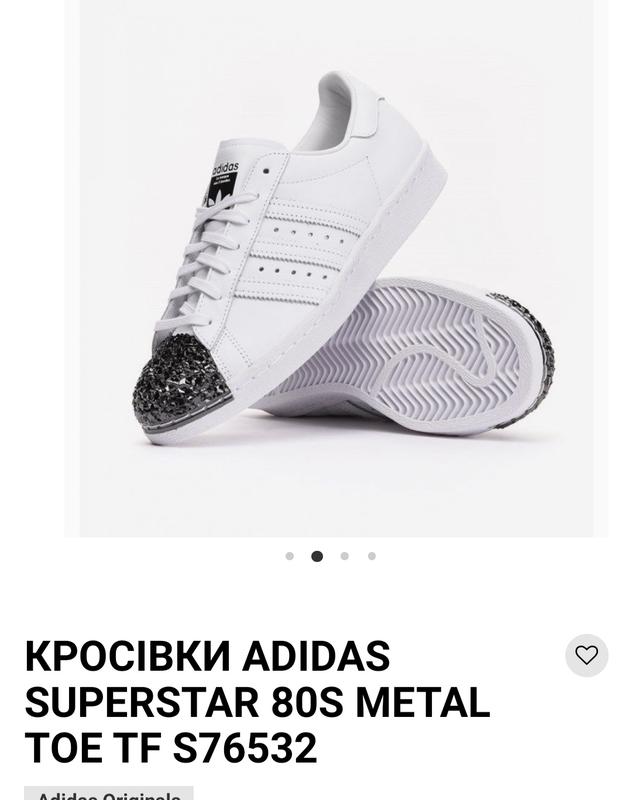Jump to the first image dot
Image resolution: width=632 pixels, height=800 pixels.
point(290,556)
